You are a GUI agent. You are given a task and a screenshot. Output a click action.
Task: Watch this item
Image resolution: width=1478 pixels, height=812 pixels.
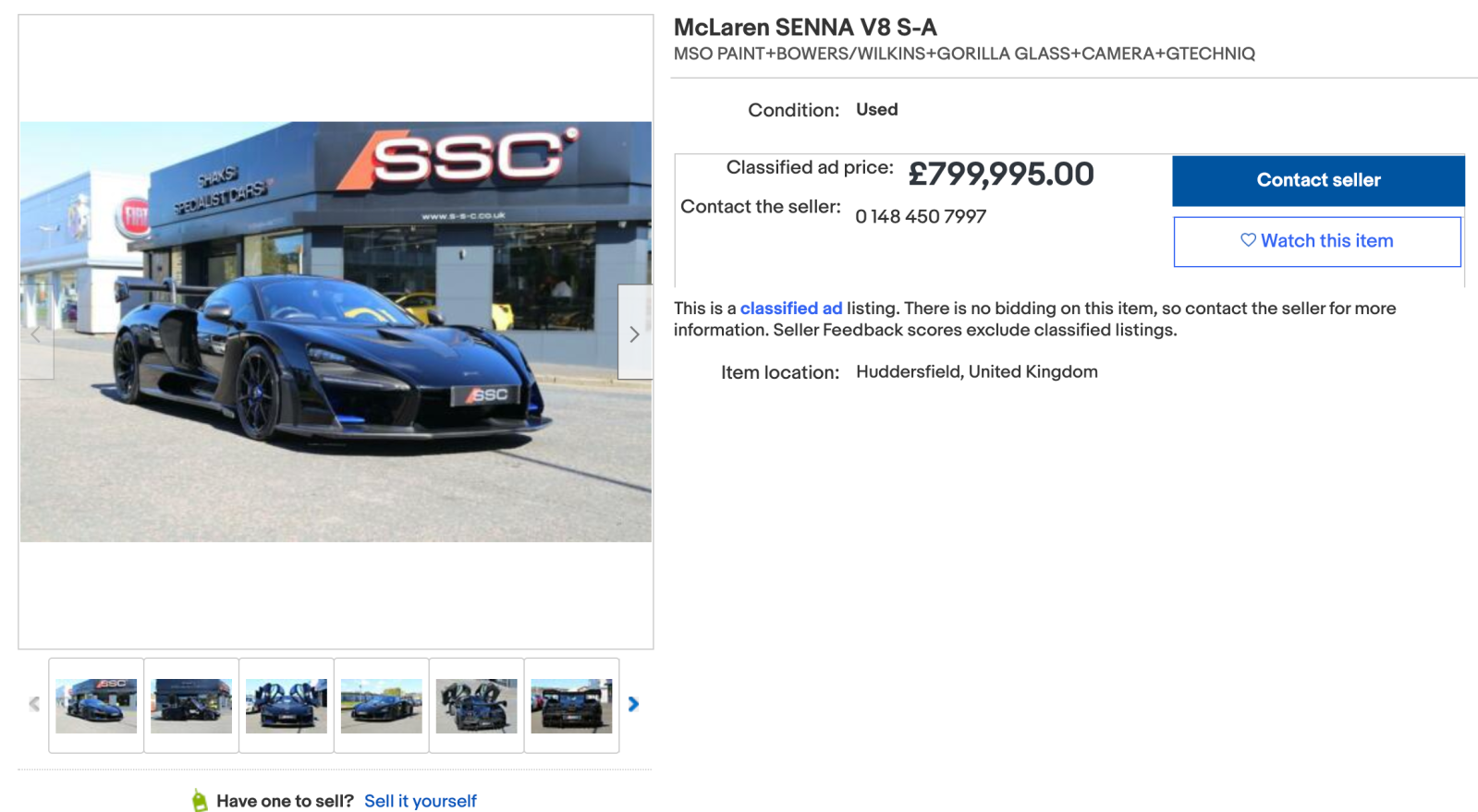(1316, 241)
